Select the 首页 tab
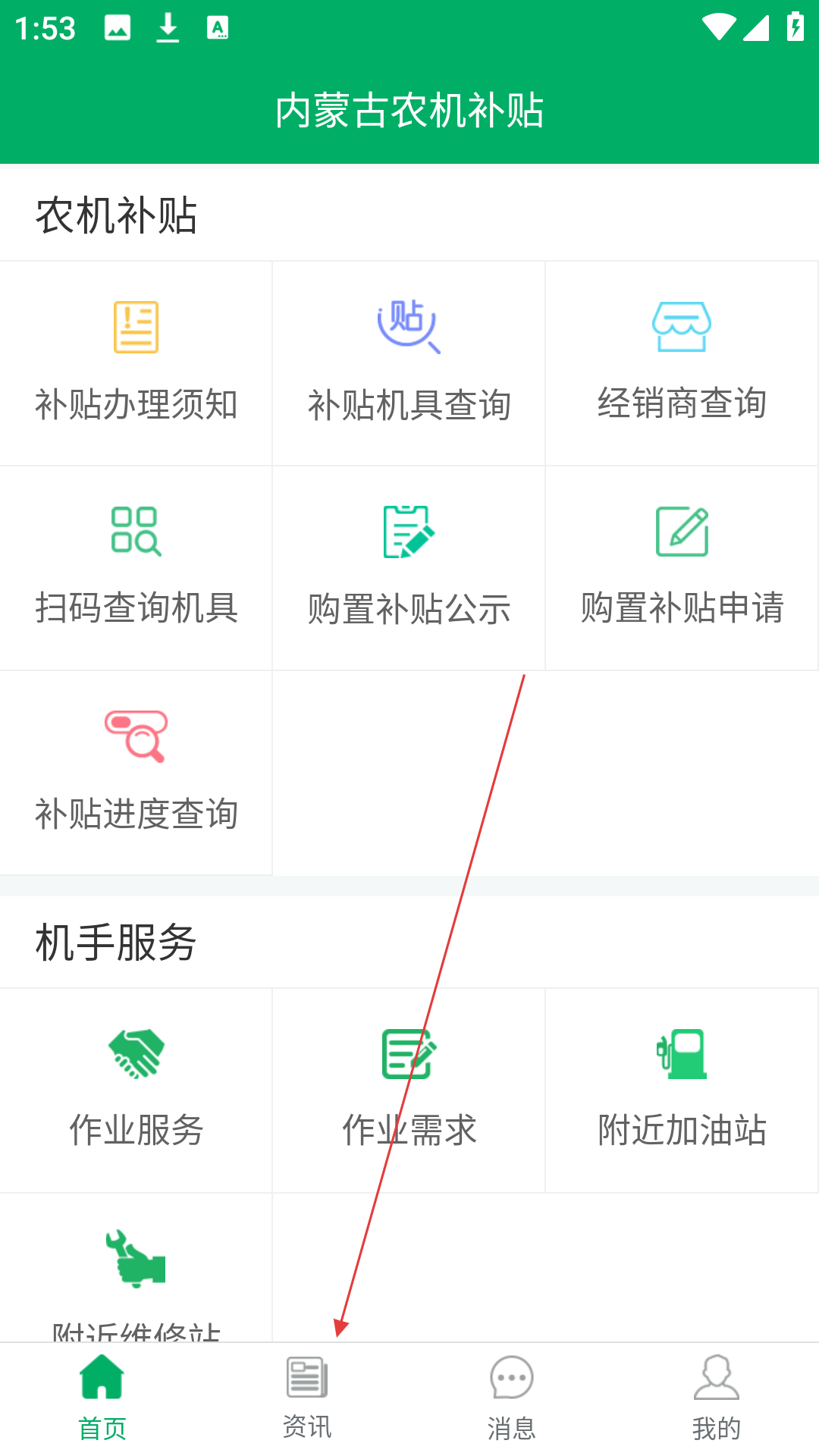The height and width of the screenshot is (1456, 819). pyautogui.click(x=102, y=1399)
